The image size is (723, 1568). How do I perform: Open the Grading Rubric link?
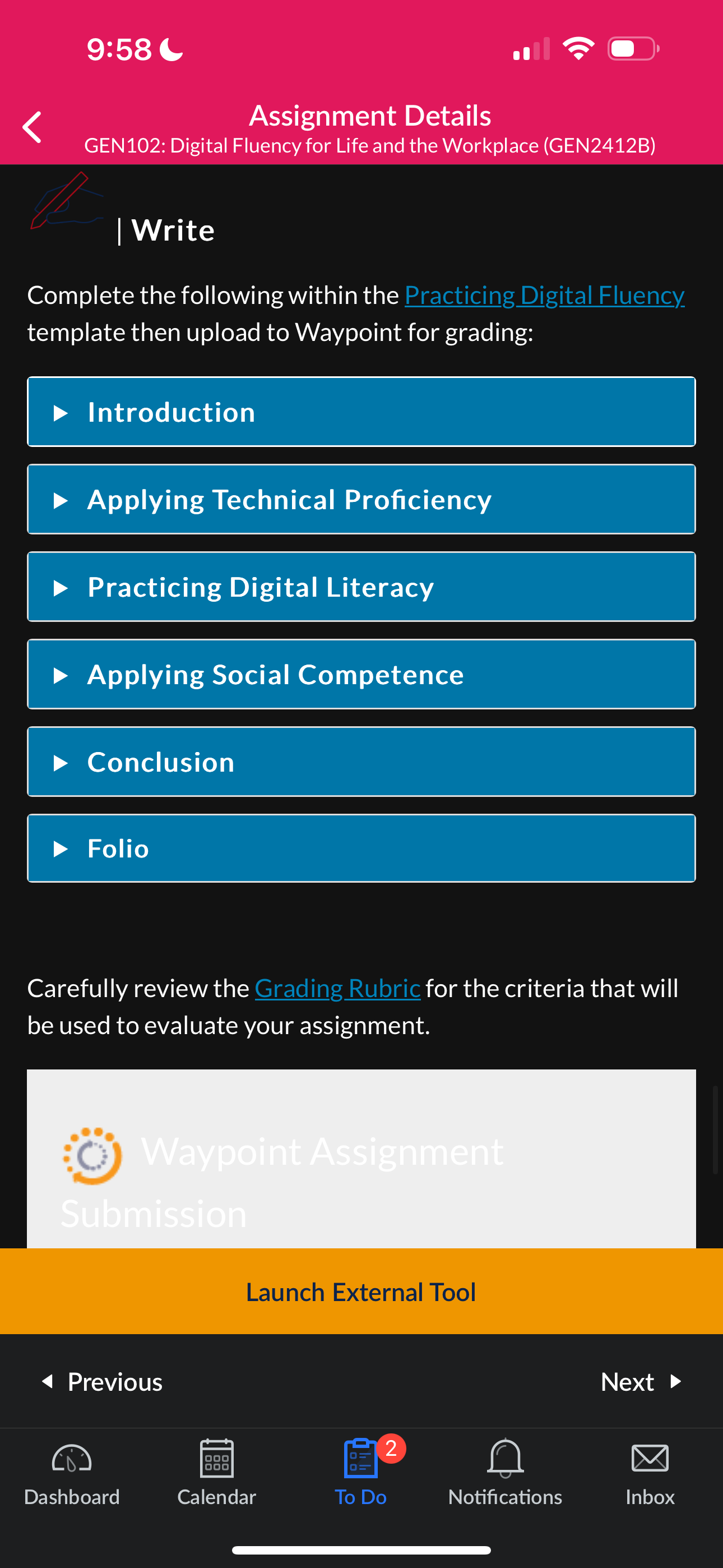point(337,989)
